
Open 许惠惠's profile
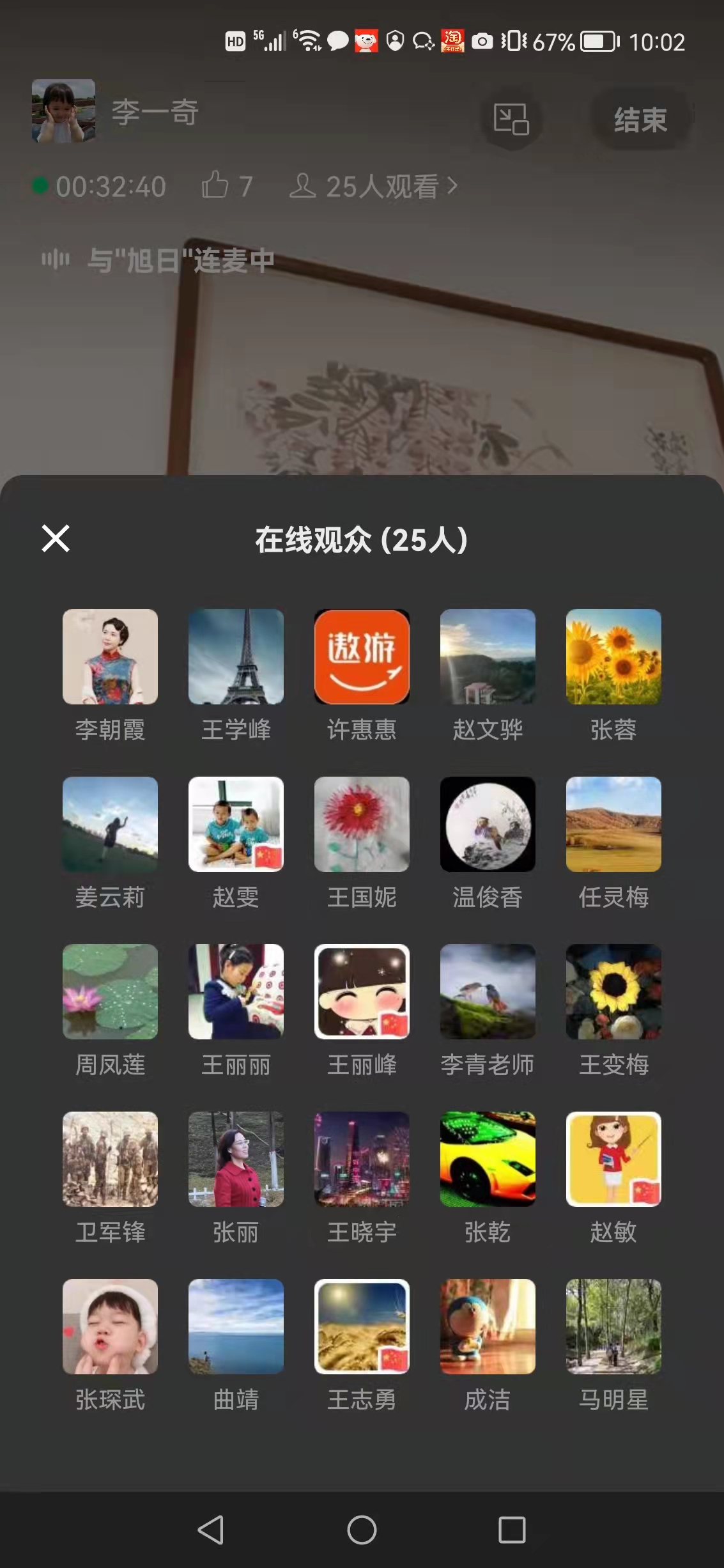(x=362, y=656)
